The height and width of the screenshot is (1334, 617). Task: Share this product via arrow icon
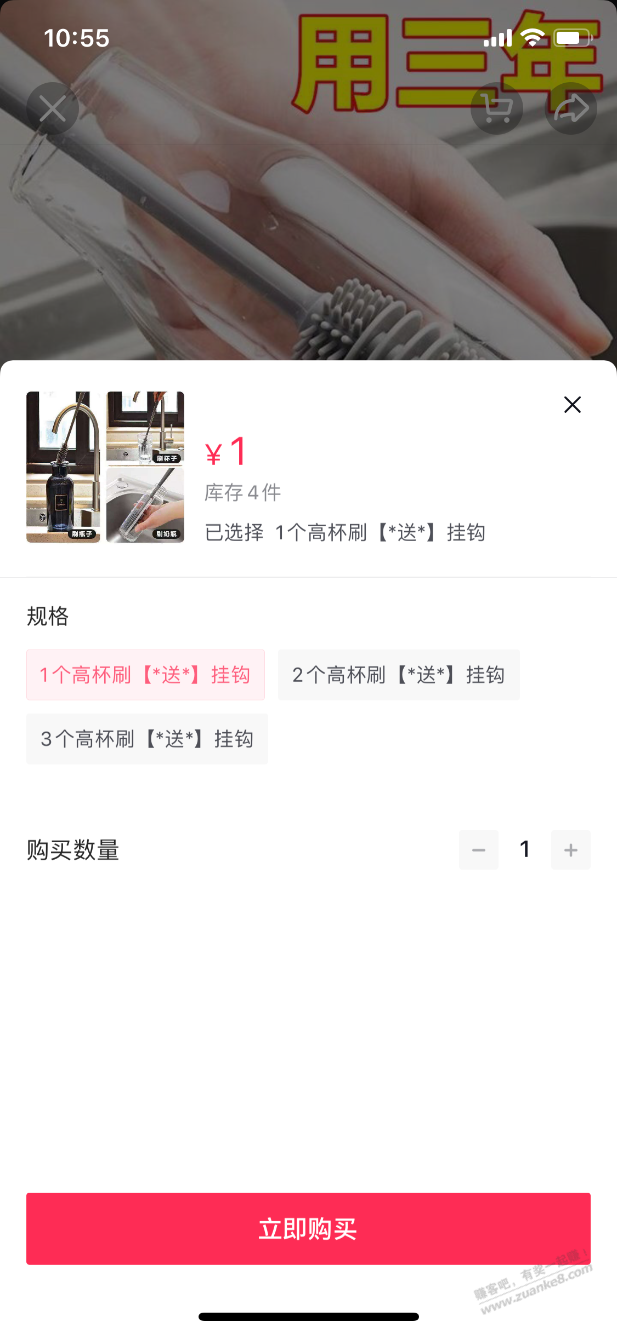click(570, 108)
